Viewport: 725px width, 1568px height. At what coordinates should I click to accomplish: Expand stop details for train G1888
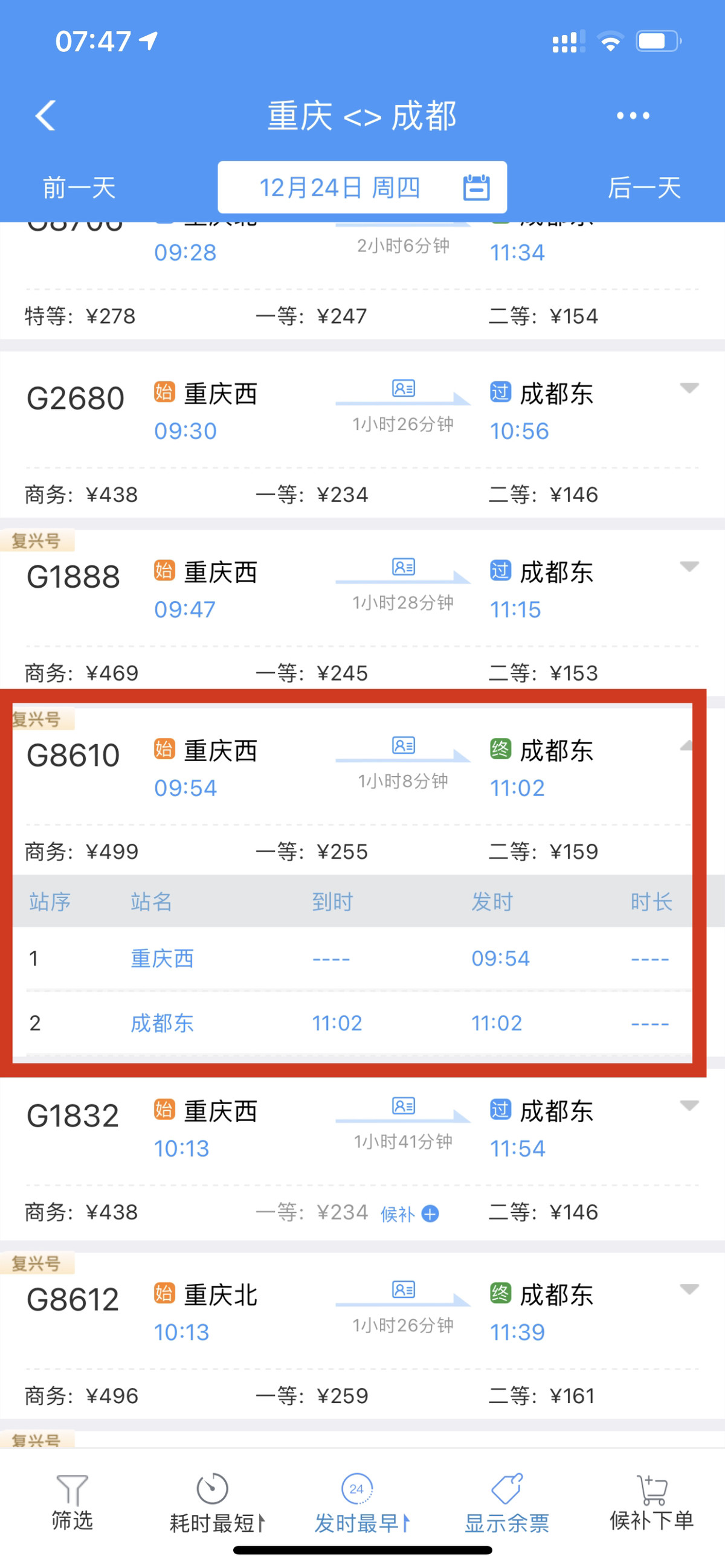[689, 567]
